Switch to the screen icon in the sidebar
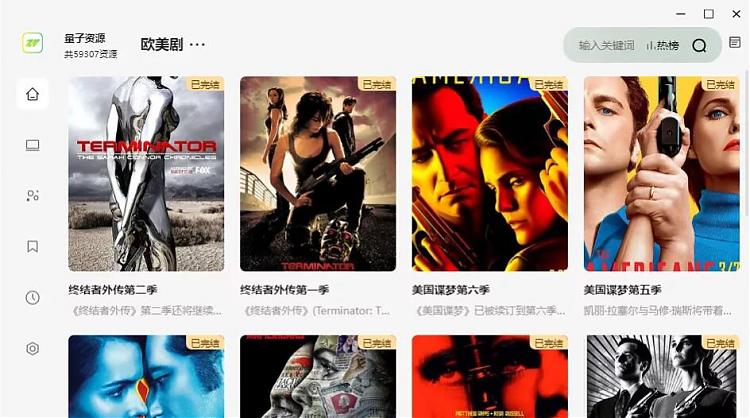 32,145
